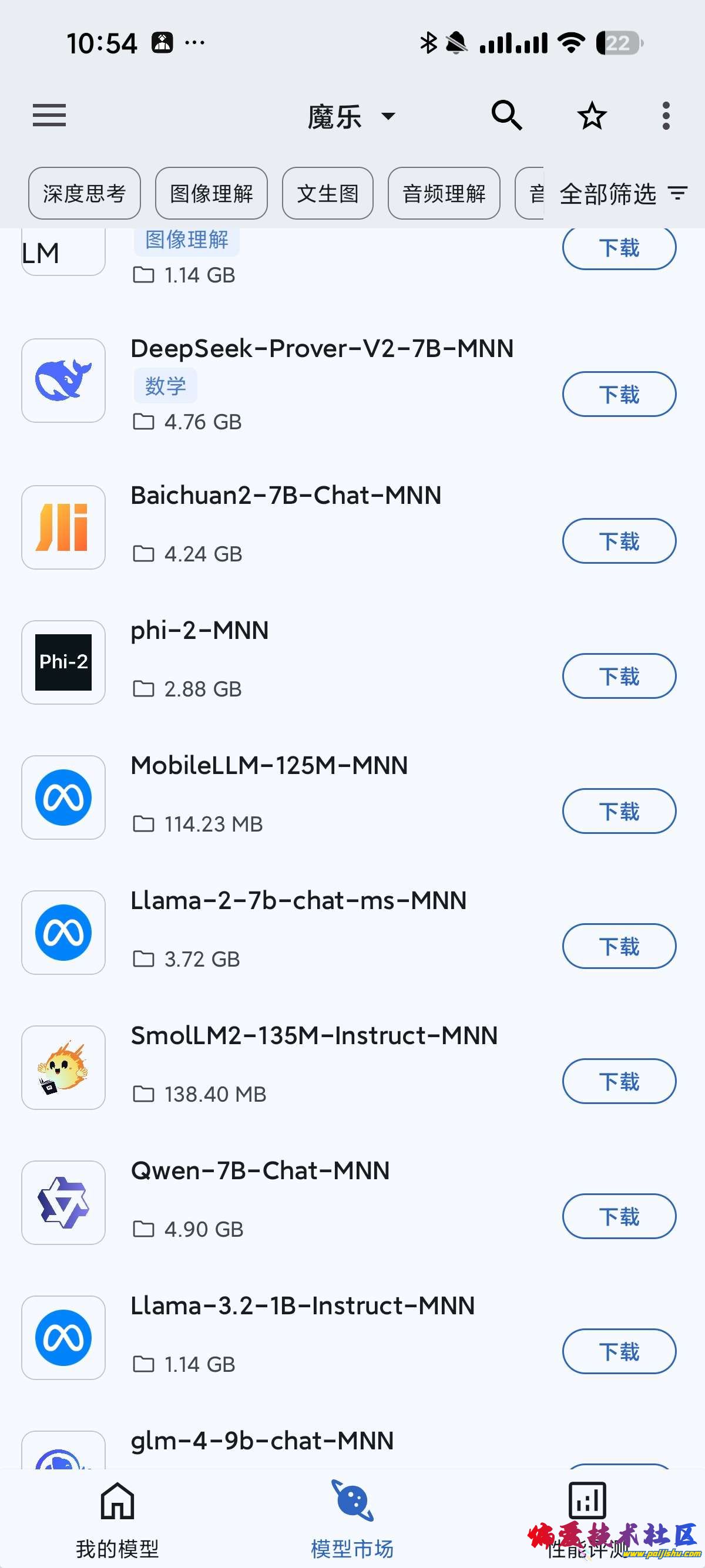705x1568 pixels.
Task: Download MobileLLM-125M-MNN
Action: 619,812
